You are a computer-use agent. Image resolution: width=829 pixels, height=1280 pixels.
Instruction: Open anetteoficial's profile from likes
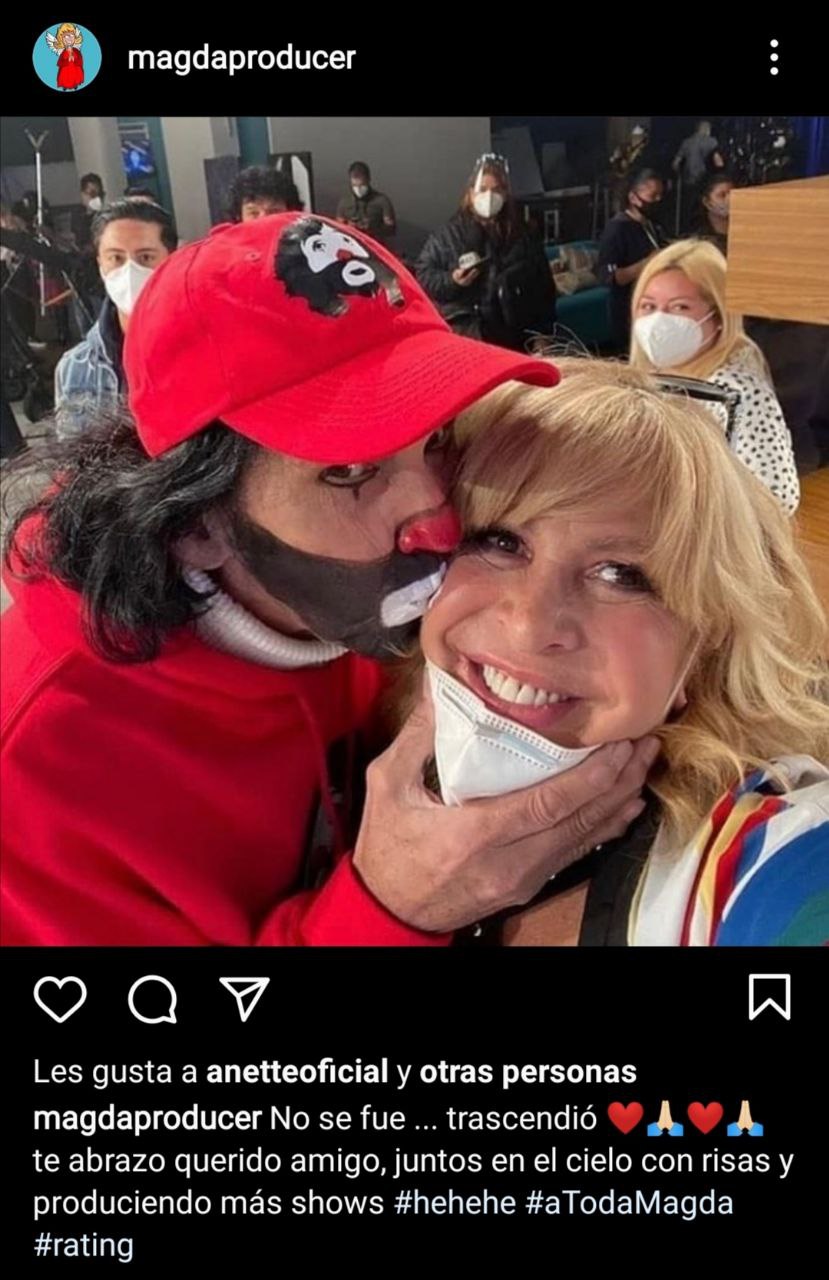click(x=296, y=1072)
